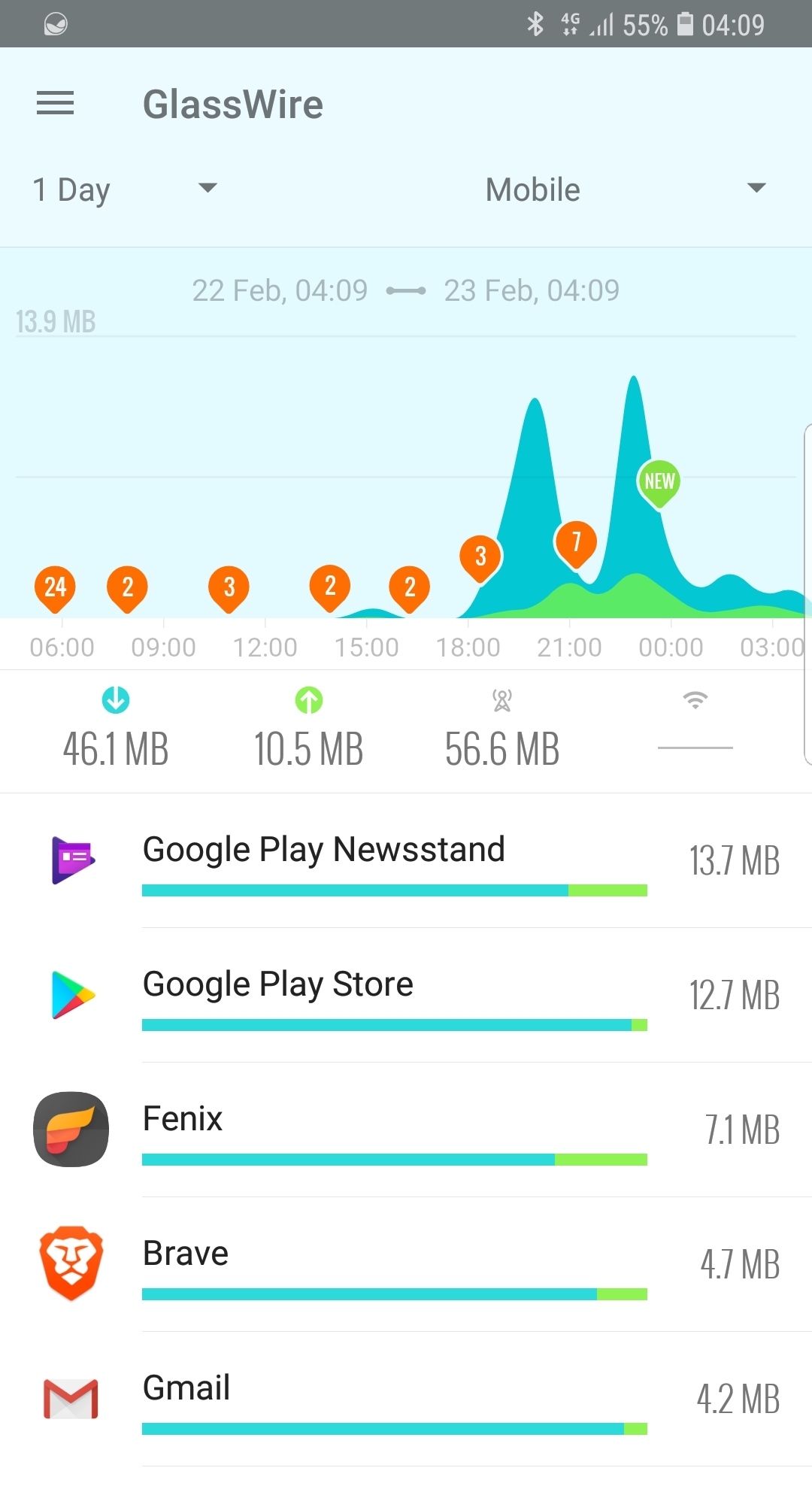This screenshot has width=812, height=1486.
Task: Tap the orange alert marker numbered 24
Action: (x=56, y=589)
